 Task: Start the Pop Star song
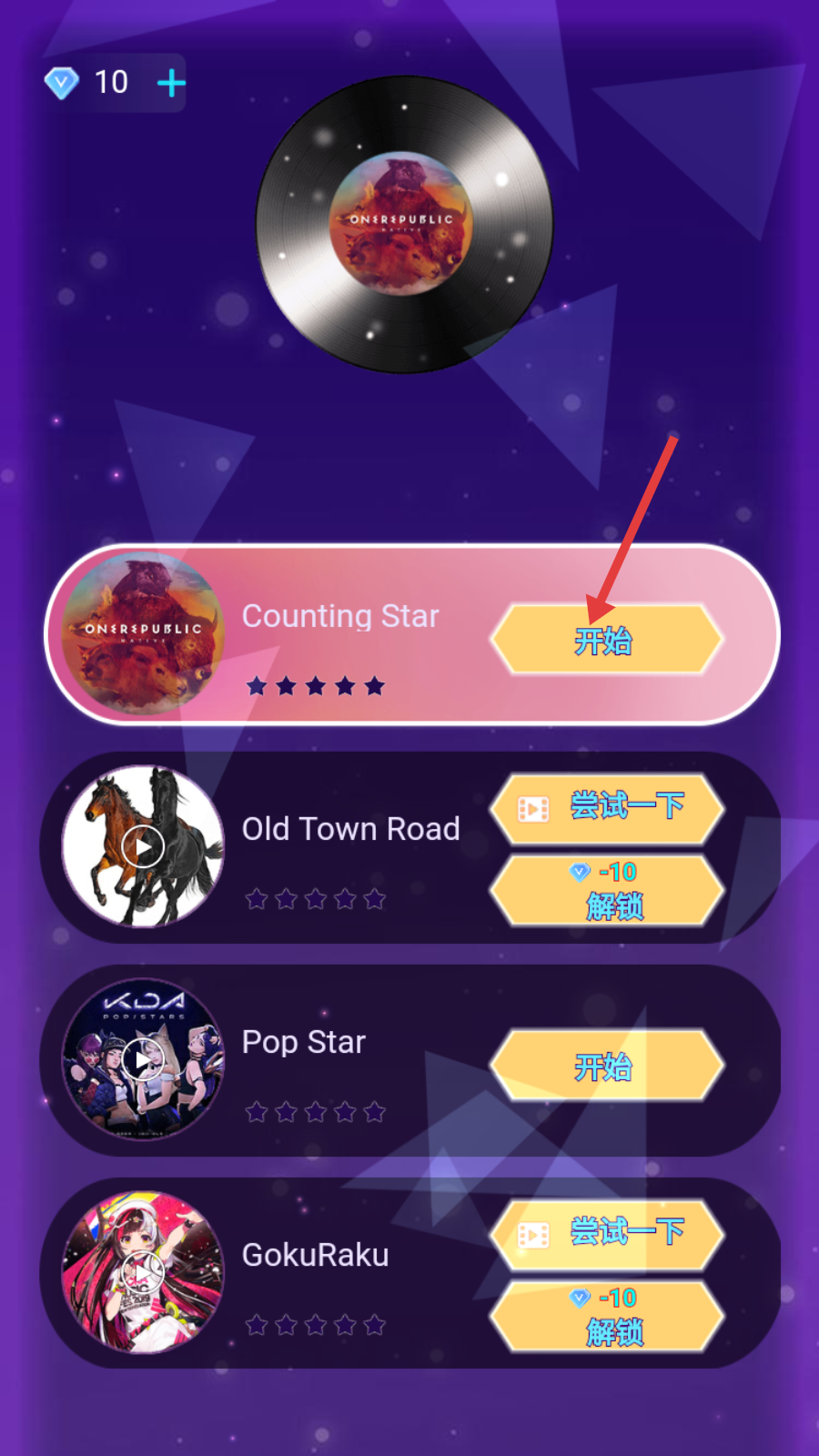pos(606,1066)
